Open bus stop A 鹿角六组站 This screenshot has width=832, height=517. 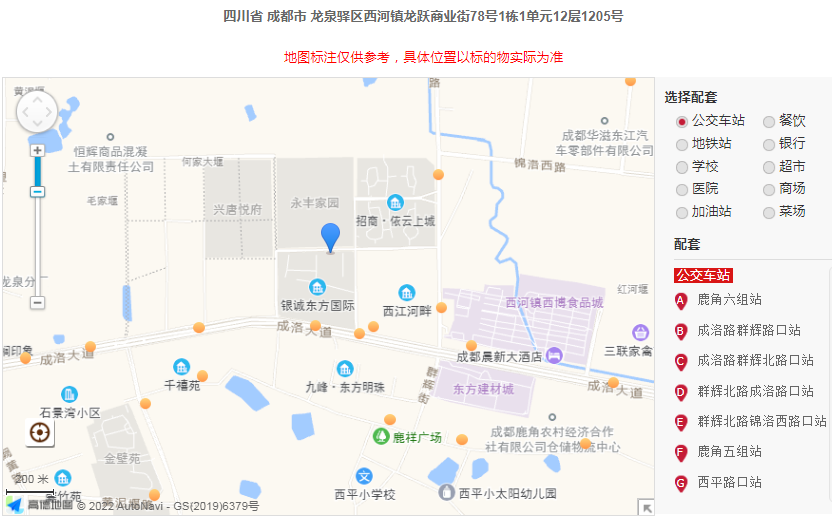[x=729, y=299]
